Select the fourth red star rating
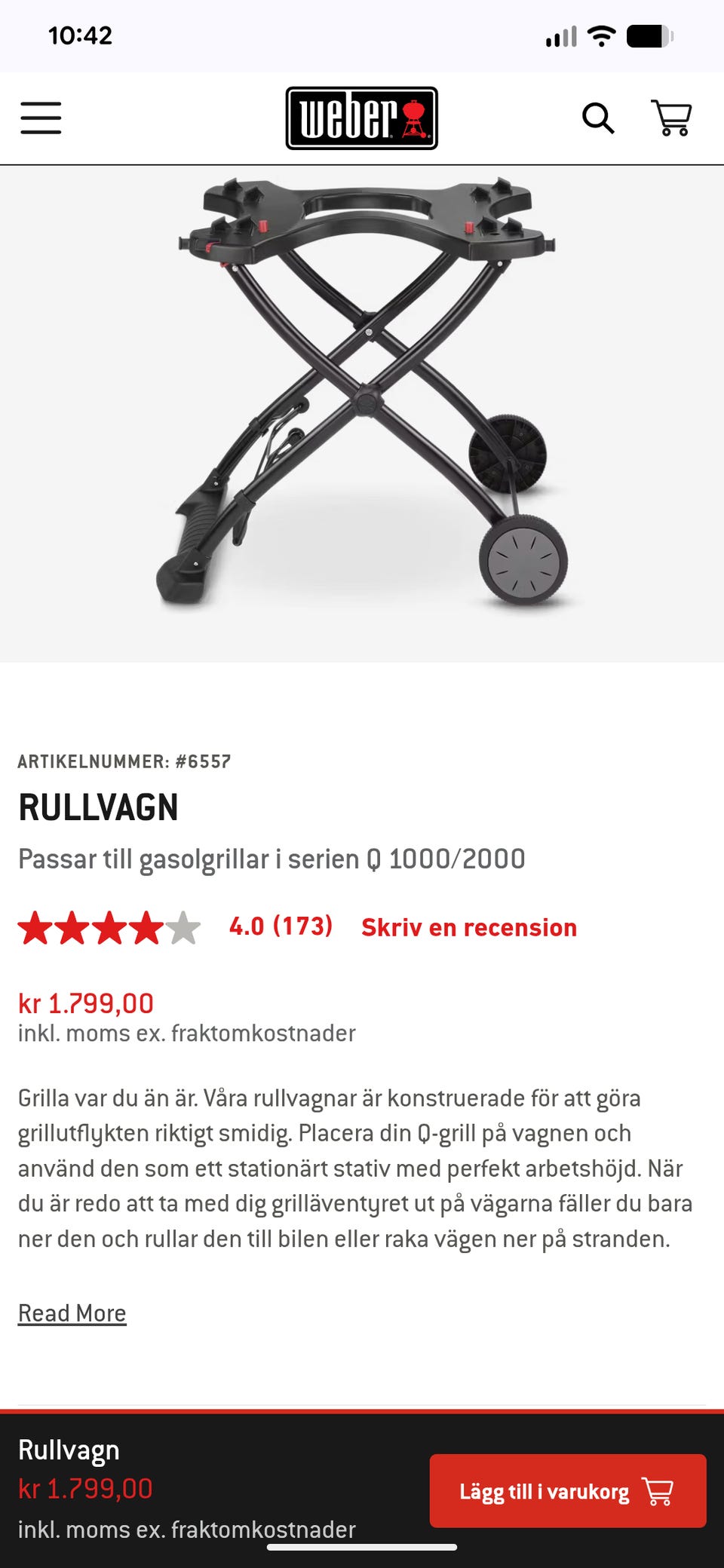Image resolution: width=724 pixels, height=1568 pixels. [145, 927]
